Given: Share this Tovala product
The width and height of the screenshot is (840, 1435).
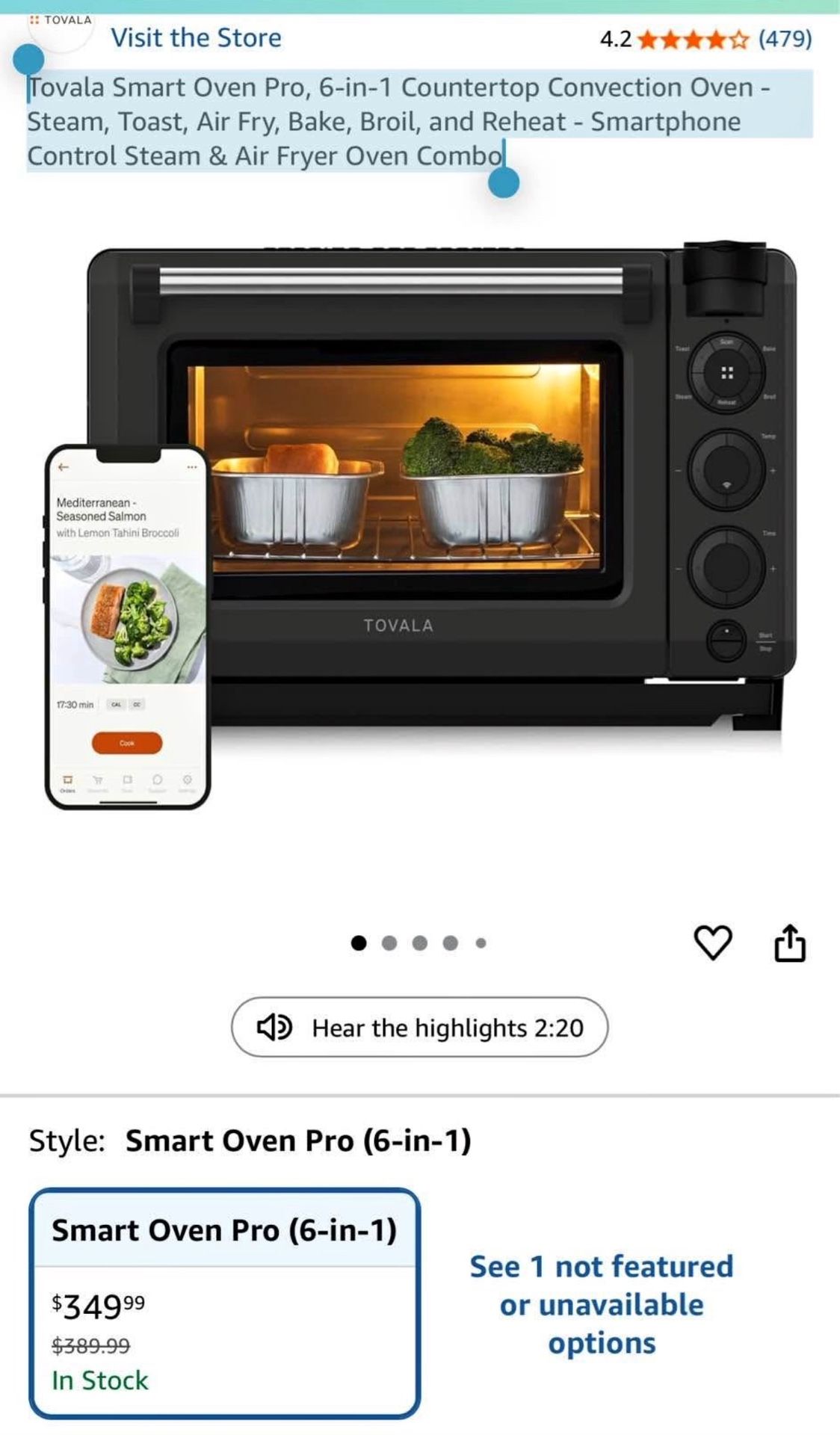Looking at the screenshot, I should tap(790, 942).
